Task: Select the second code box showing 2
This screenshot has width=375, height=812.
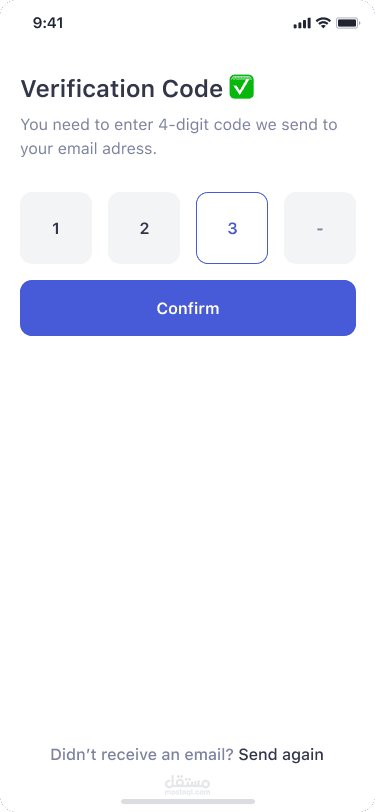Action: pyautogui.click(x=144, y=228)
